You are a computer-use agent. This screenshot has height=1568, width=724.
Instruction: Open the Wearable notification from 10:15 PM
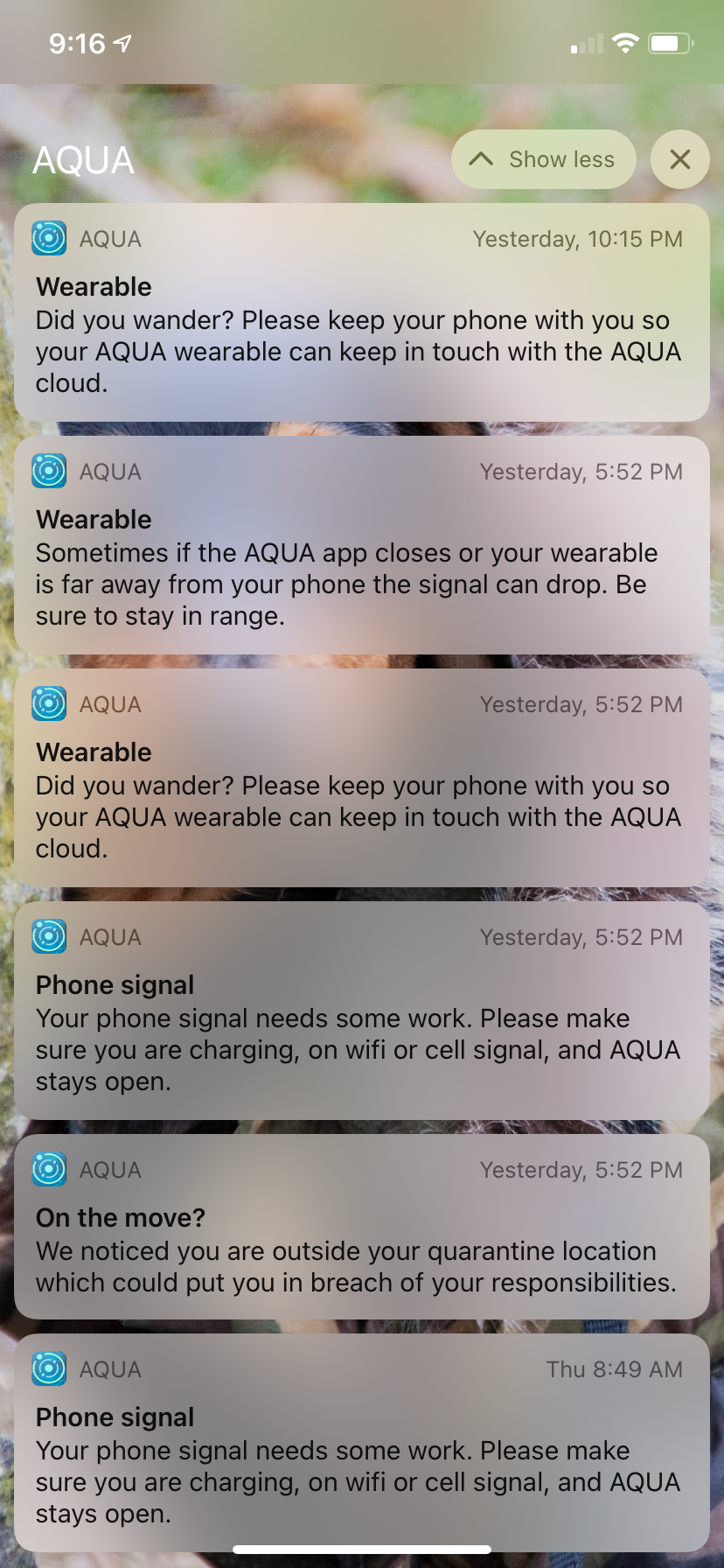pyautogui.click(x=361, y=313)
